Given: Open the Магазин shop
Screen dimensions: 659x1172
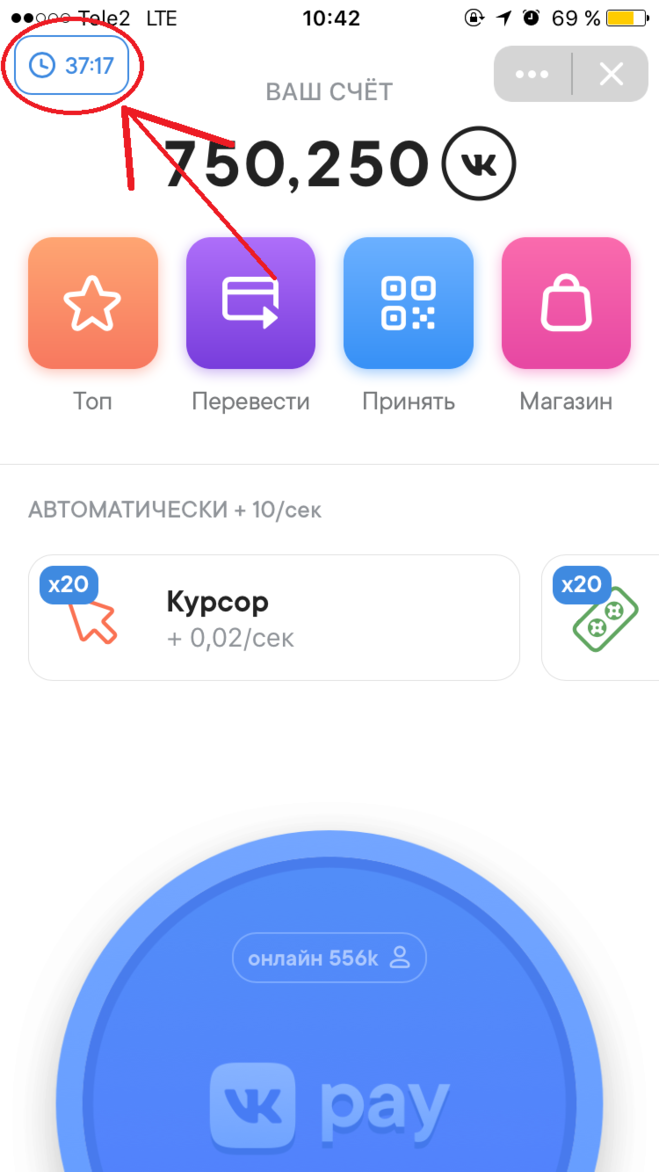Looking at the screenshot, I should [x=566, y=304].
